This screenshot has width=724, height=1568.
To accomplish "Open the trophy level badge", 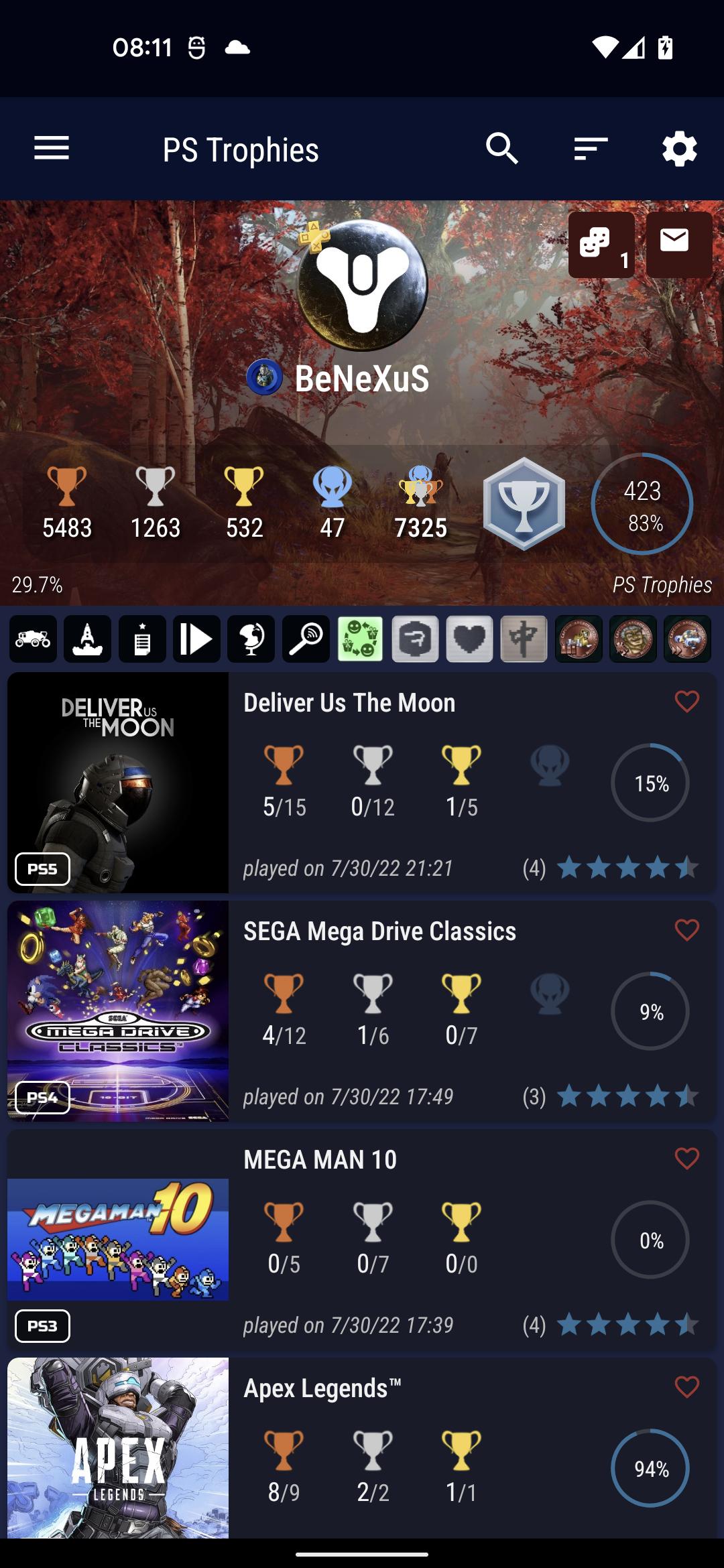I will (x=524, y=504).
